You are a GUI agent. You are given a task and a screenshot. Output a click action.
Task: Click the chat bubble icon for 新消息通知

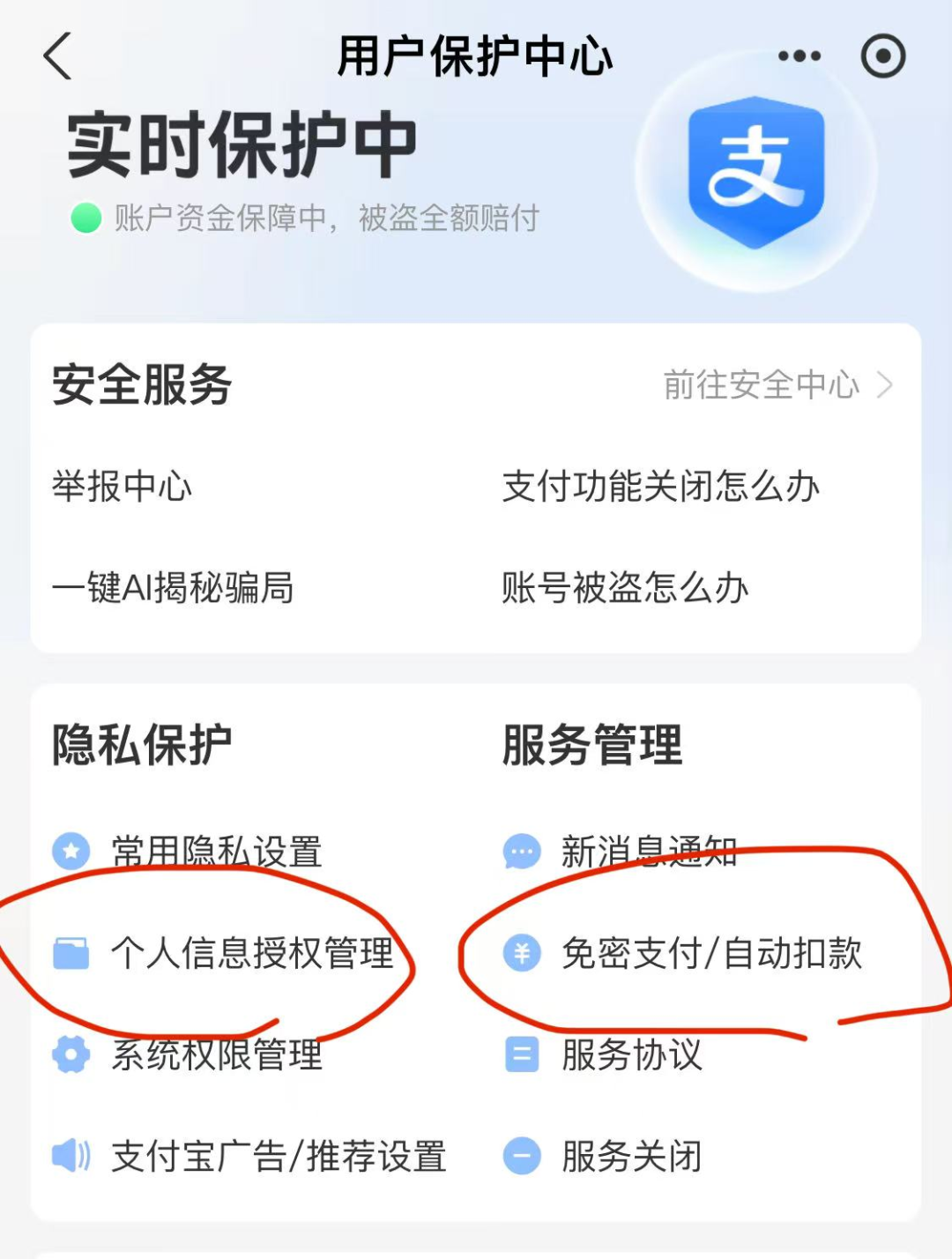point(520,850)
